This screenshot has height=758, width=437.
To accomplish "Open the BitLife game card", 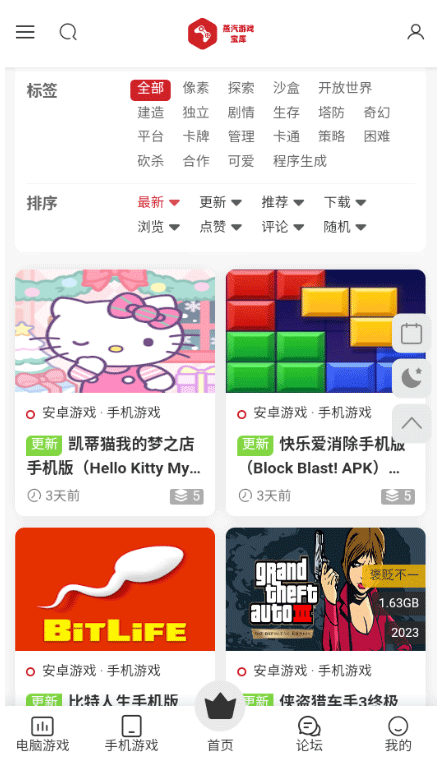I will (115, 616).
